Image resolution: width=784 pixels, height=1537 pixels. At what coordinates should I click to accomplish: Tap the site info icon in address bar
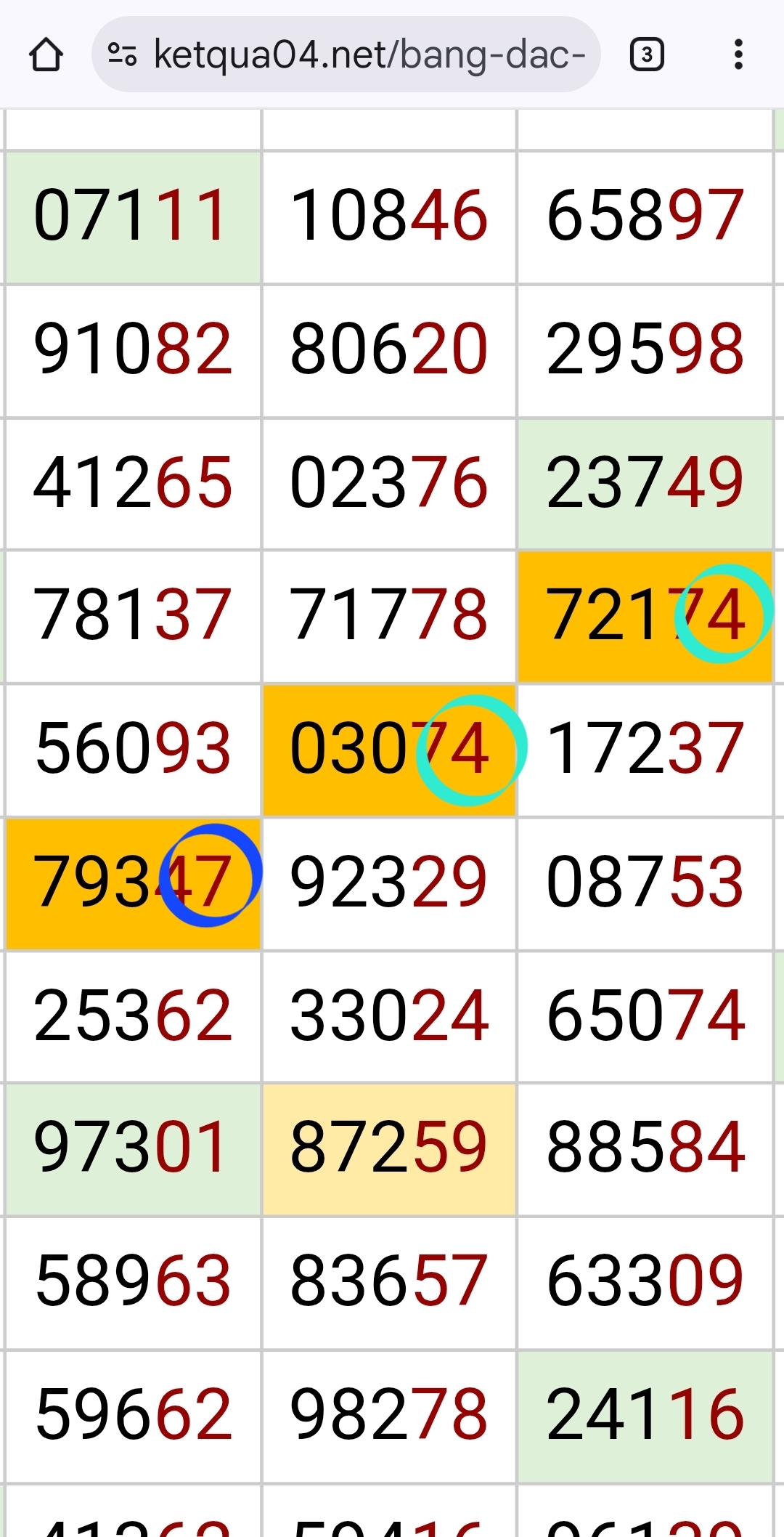122,54
